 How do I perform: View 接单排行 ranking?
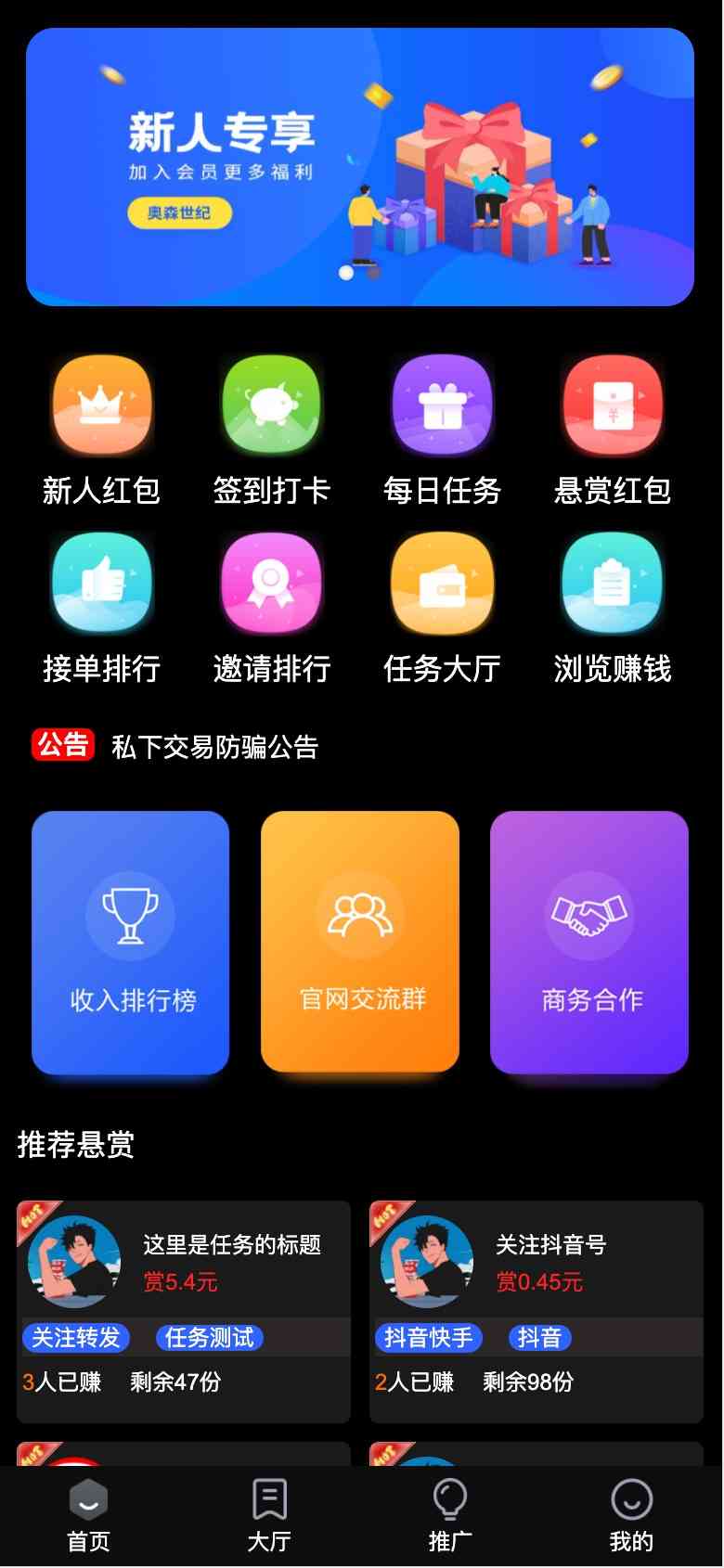101,610
